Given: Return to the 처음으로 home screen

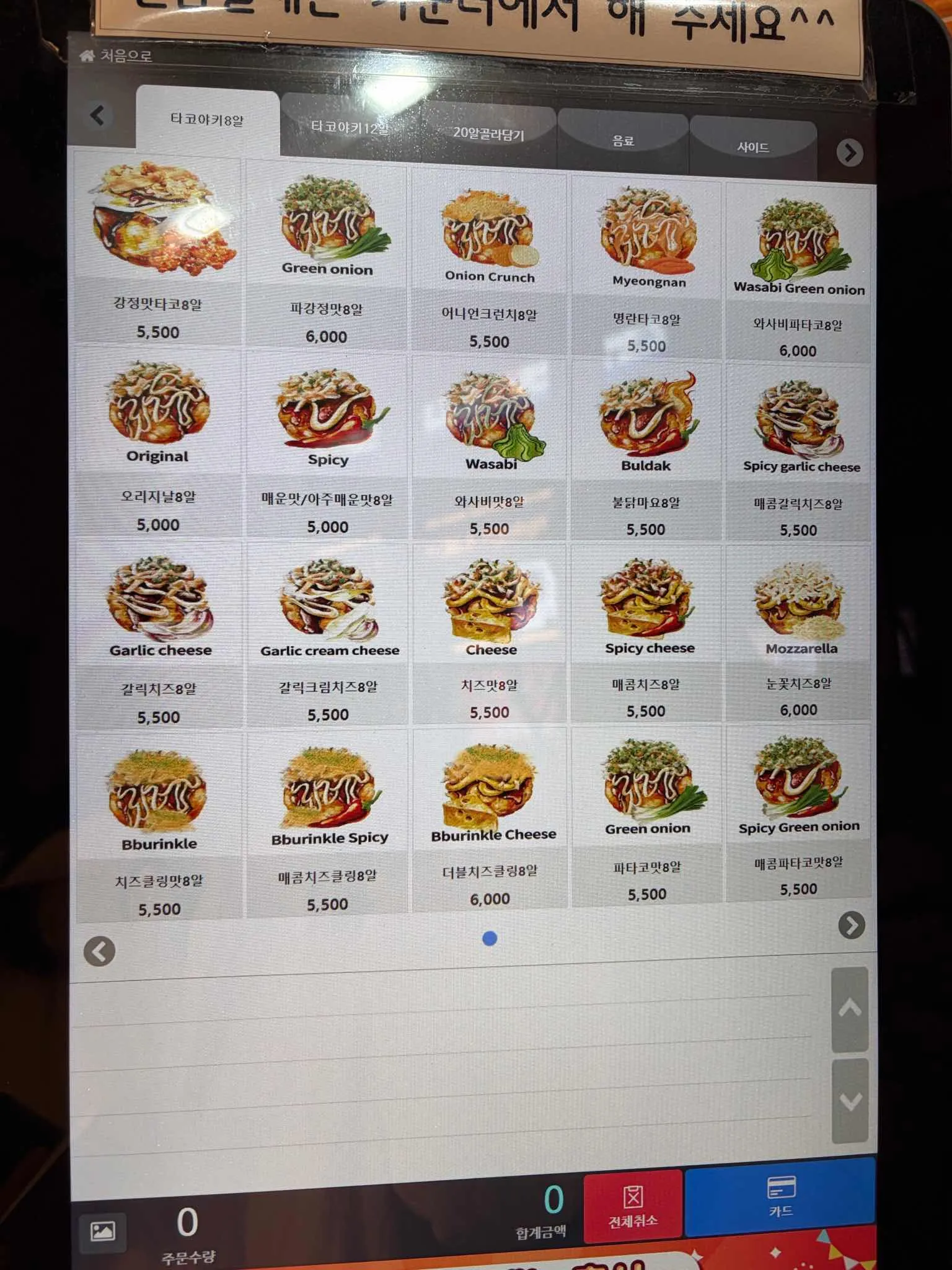Looking at the screenshot, I should [117, 56].
